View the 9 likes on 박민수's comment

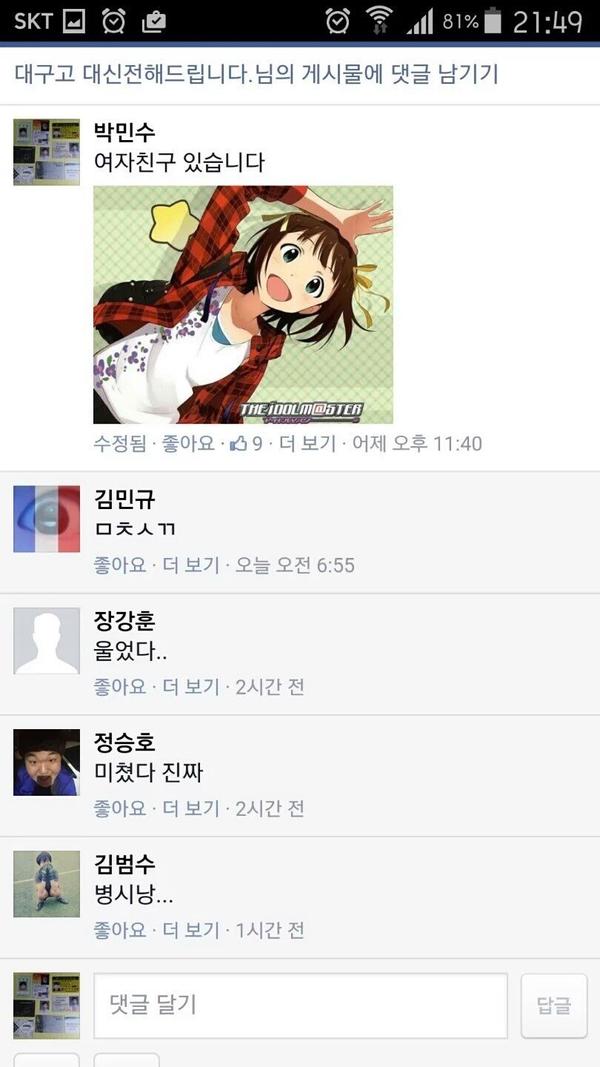tap(246, 442)
